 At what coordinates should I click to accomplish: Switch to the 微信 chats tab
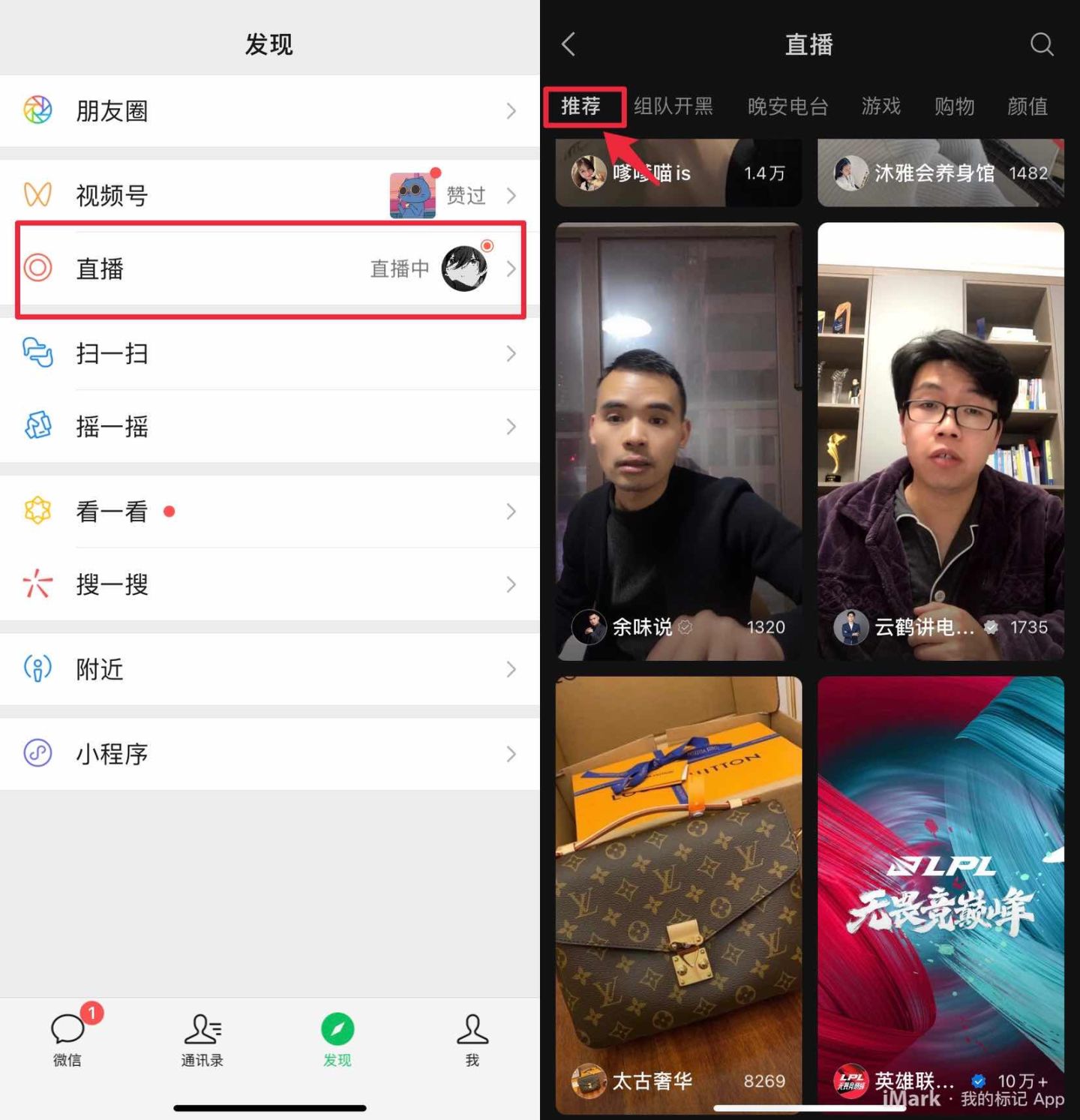tap(67, 1039)
